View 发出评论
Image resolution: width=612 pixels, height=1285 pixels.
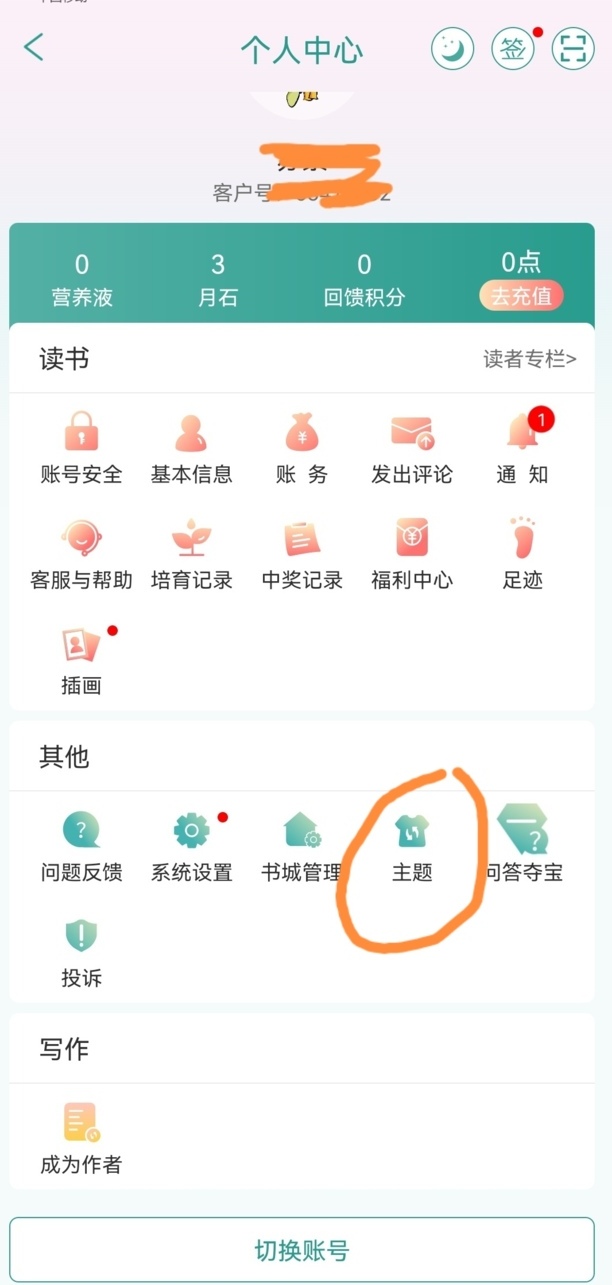click(x=411, y=449)
